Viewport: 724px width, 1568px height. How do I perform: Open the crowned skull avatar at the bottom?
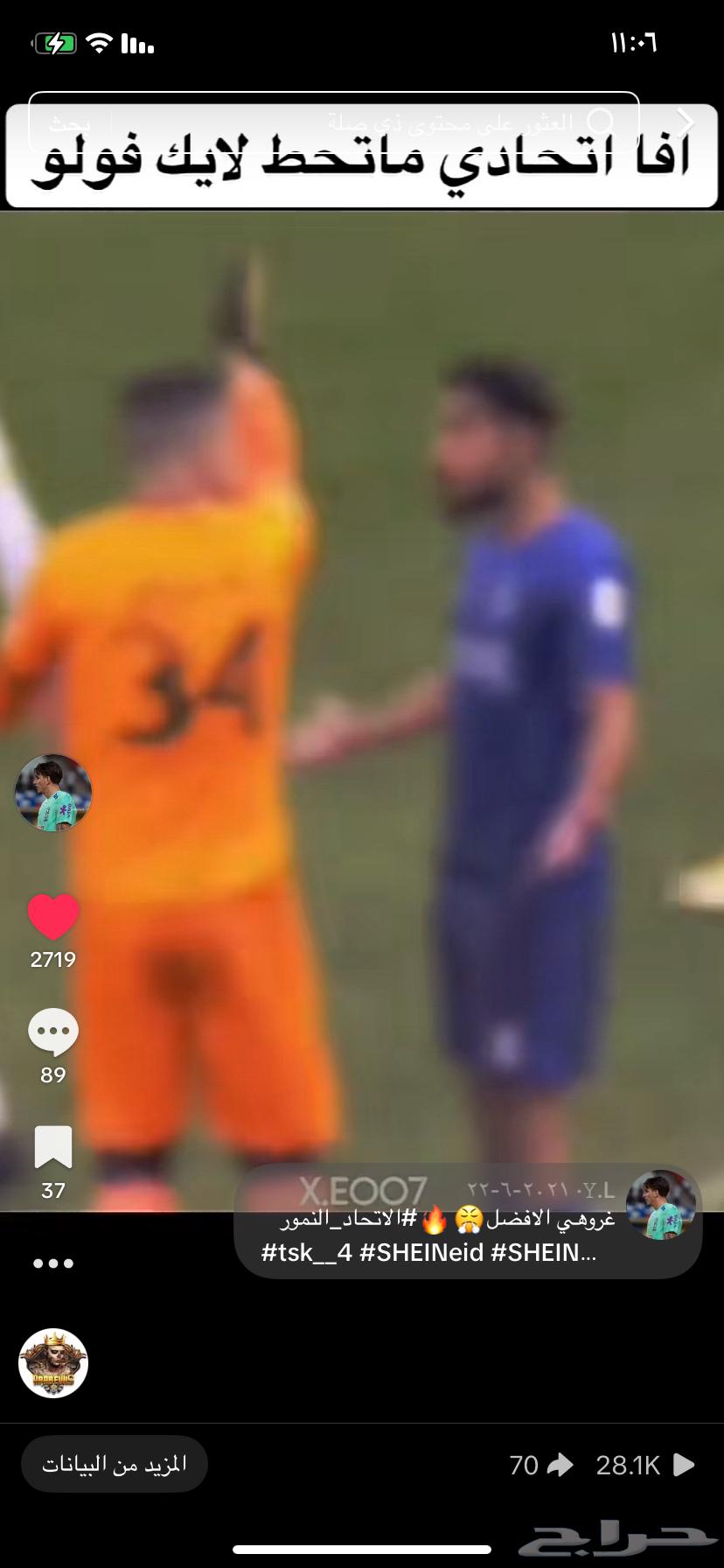53,1362
